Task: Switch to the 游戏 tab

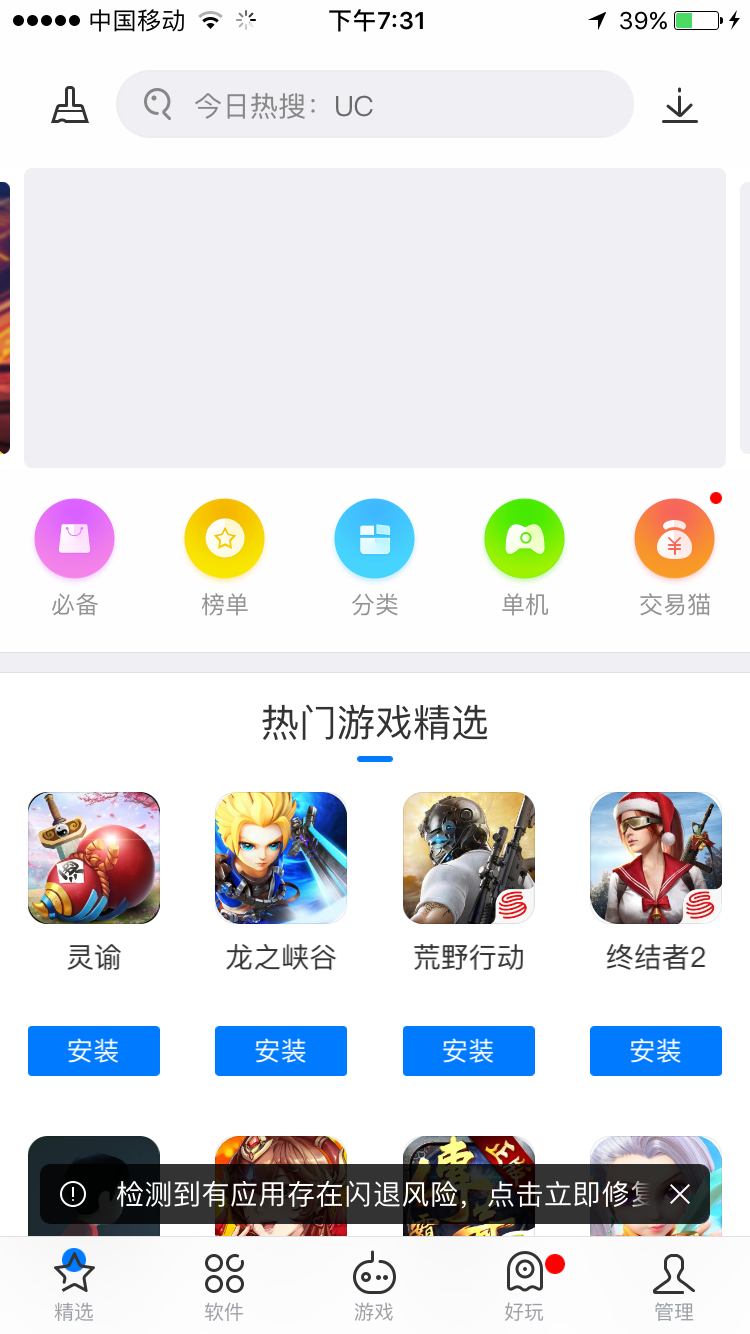Action: (374, 1285)
